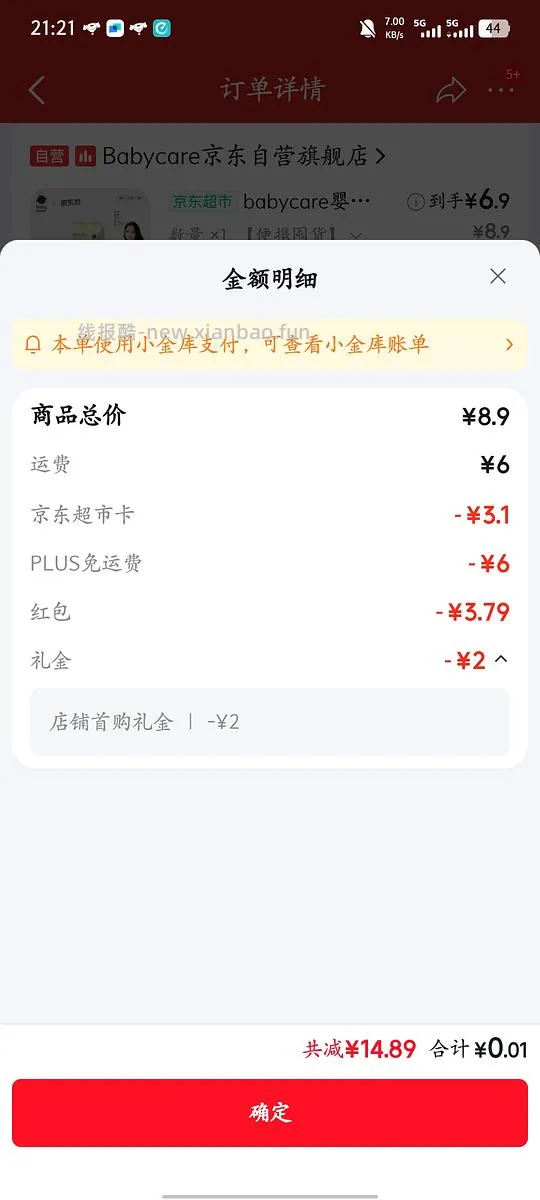
Task: Collapse the 礼金 details
Action: (x=501, y=660)
